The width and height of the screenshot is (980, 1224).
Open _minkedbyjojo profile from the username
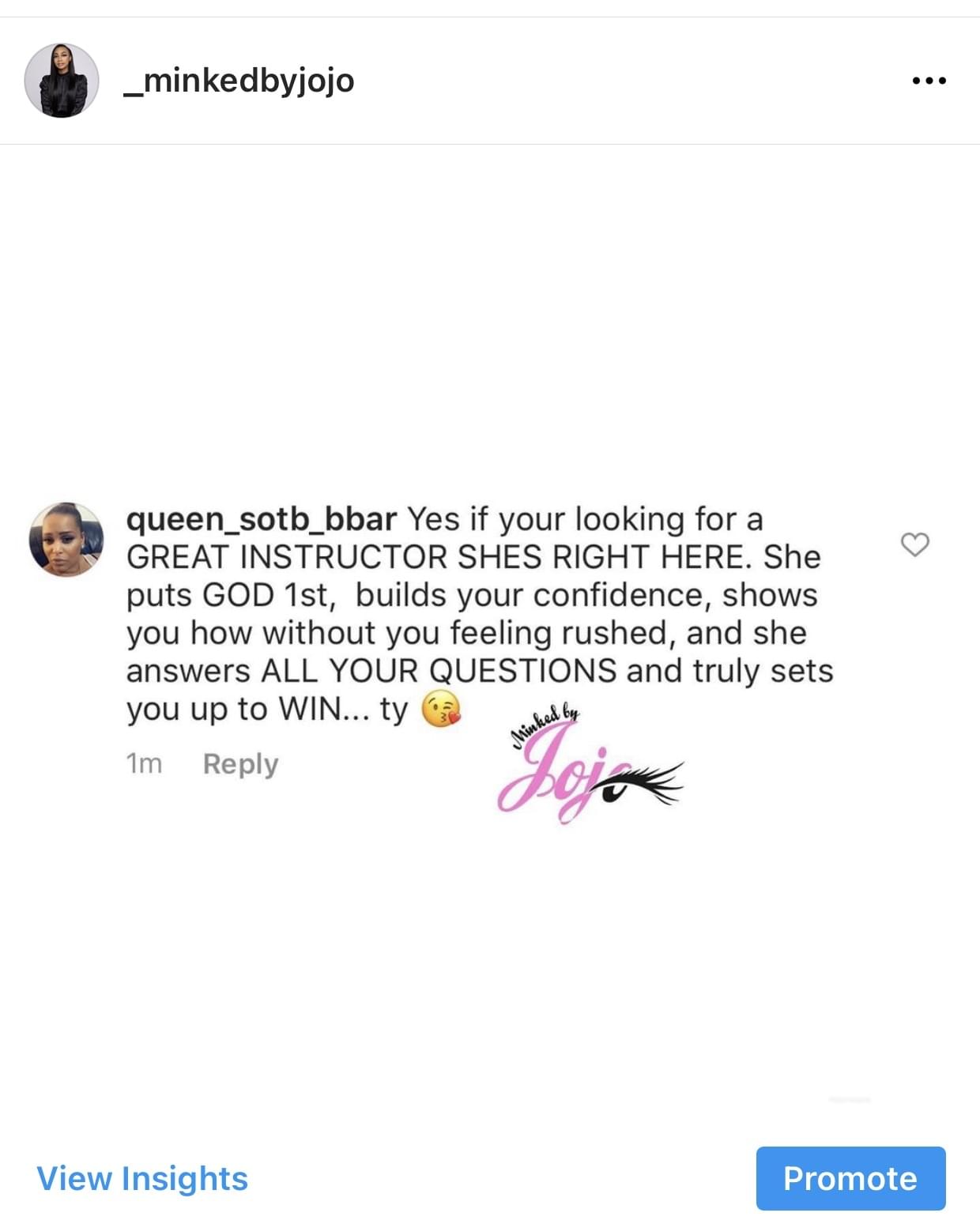[x=239, y=81]
